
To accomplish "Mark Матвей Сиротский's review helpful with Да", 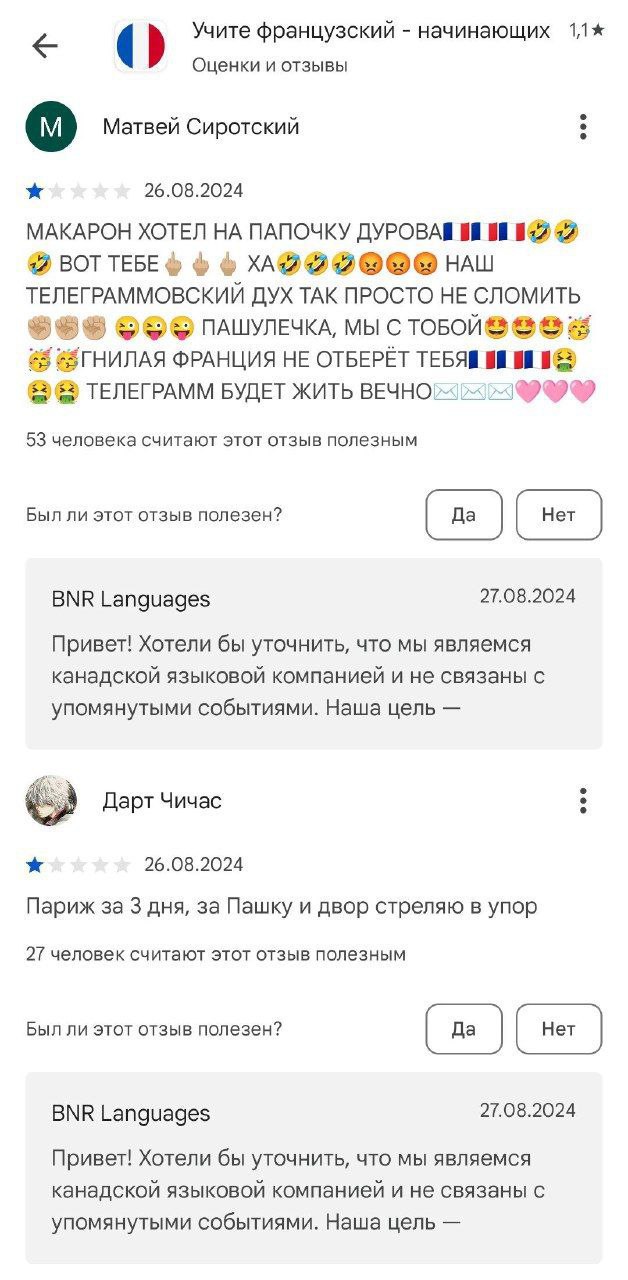I will [463, 515].
